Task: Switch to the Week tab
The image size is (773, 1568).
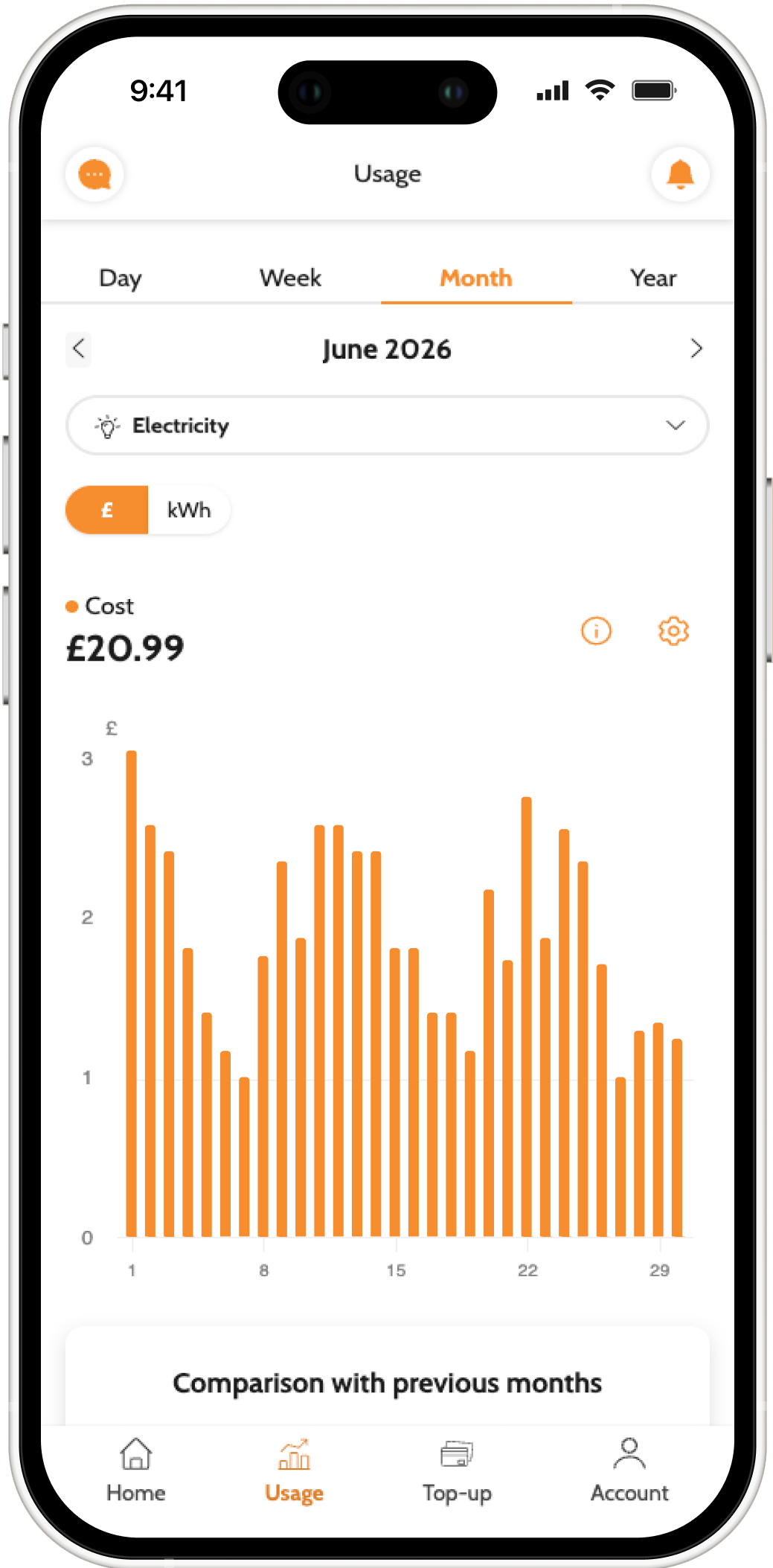Action: point(290,278)
